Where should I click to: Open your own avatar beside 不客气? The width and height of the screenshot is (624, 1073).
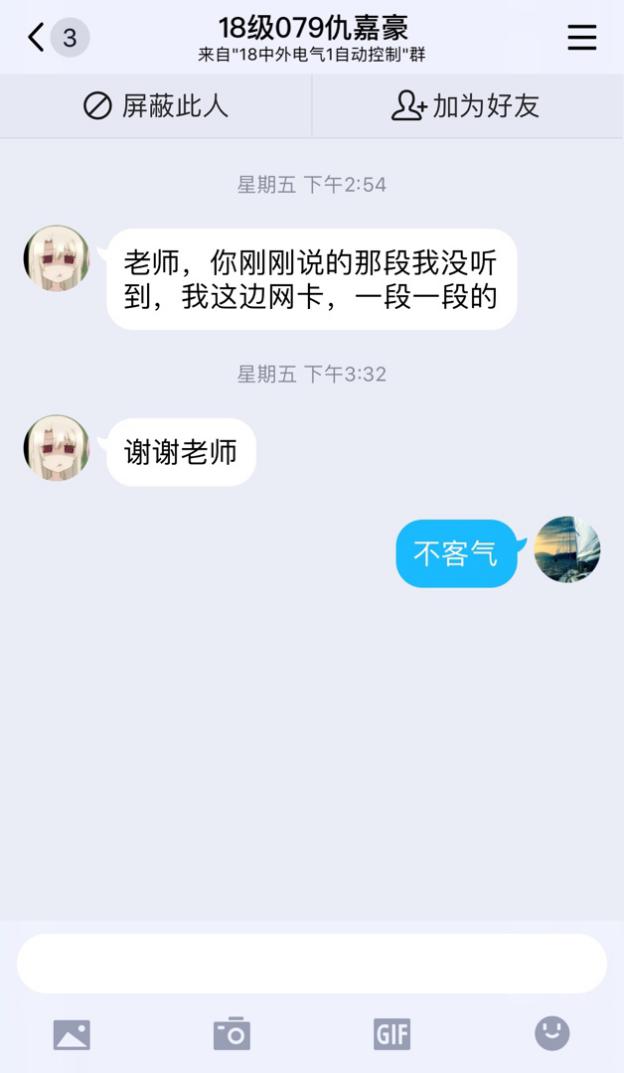(x=567, y=549)
